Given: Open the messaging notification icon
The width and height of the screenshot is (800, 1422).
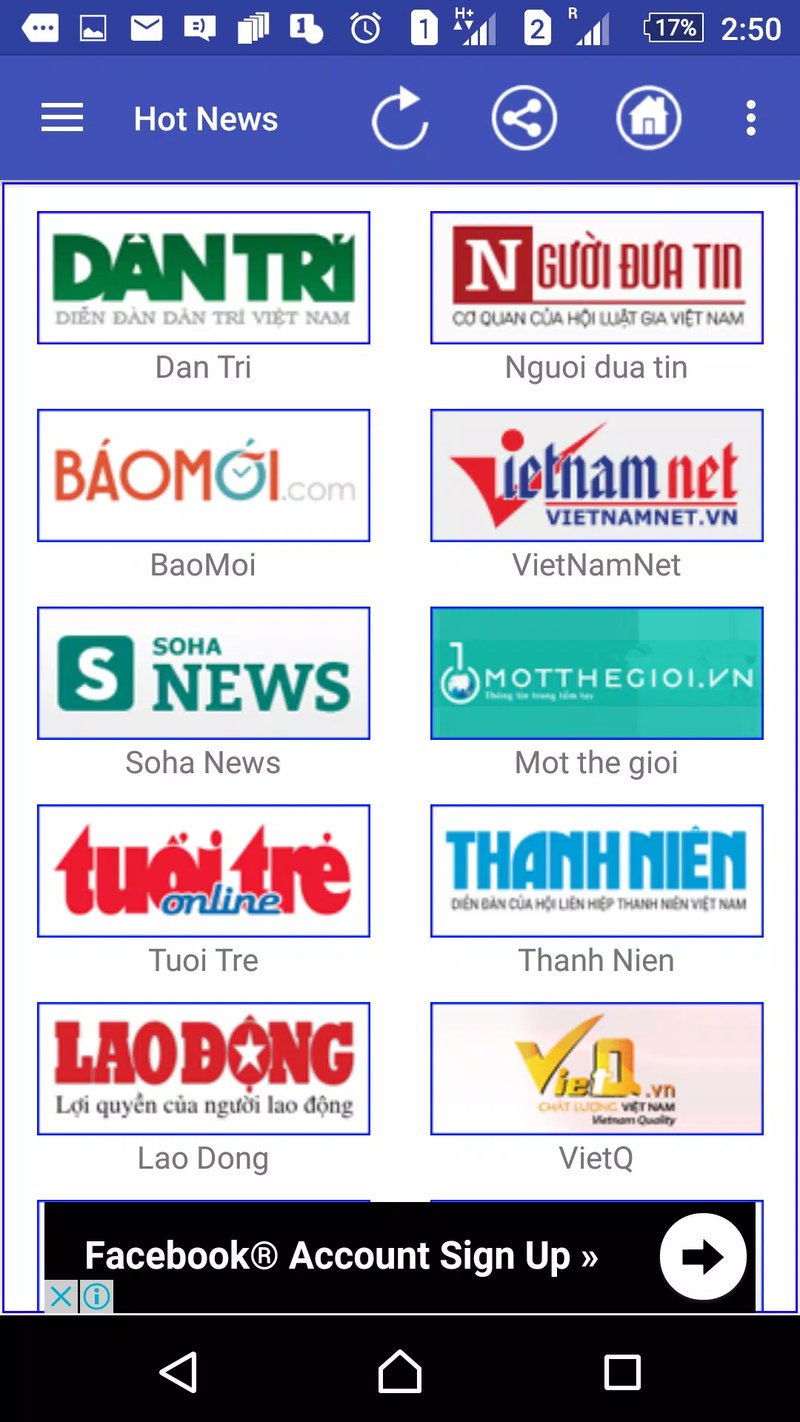Looking at the screenshot, I should 198,27.
